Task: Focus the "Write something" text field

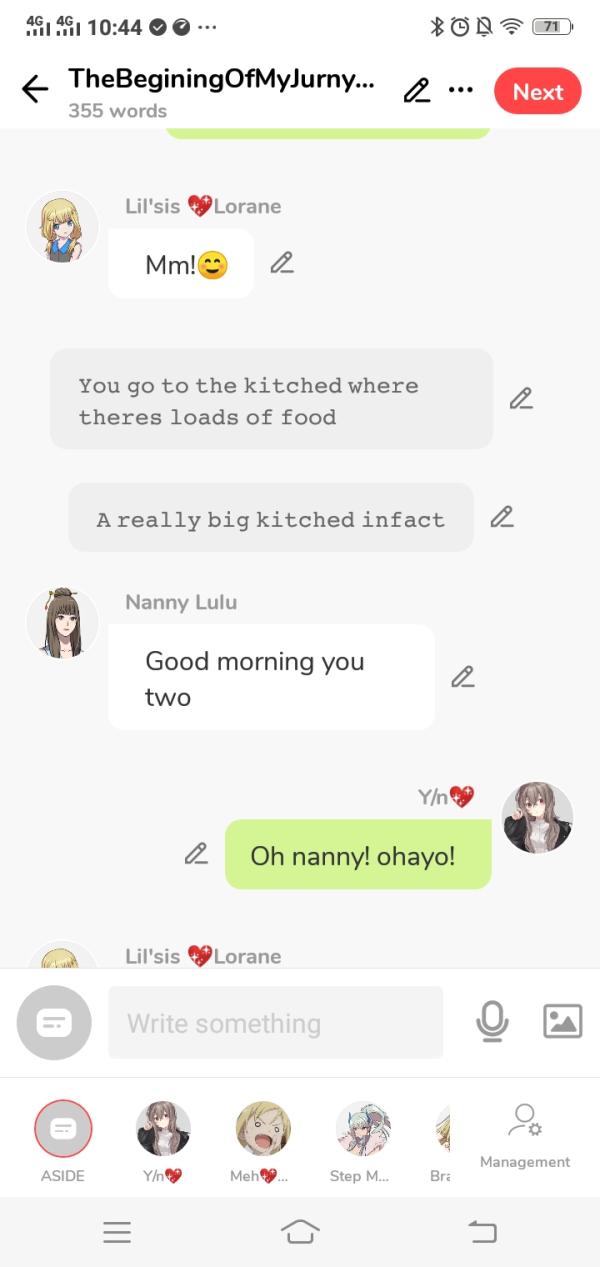Action: pyautogui.click(x=275, y=1023)
